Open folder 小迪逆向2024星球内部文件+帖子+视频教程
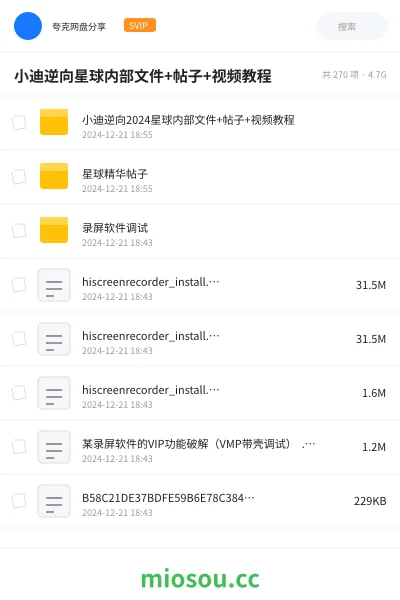The image size is (400, 600). (x=200, y=123)
